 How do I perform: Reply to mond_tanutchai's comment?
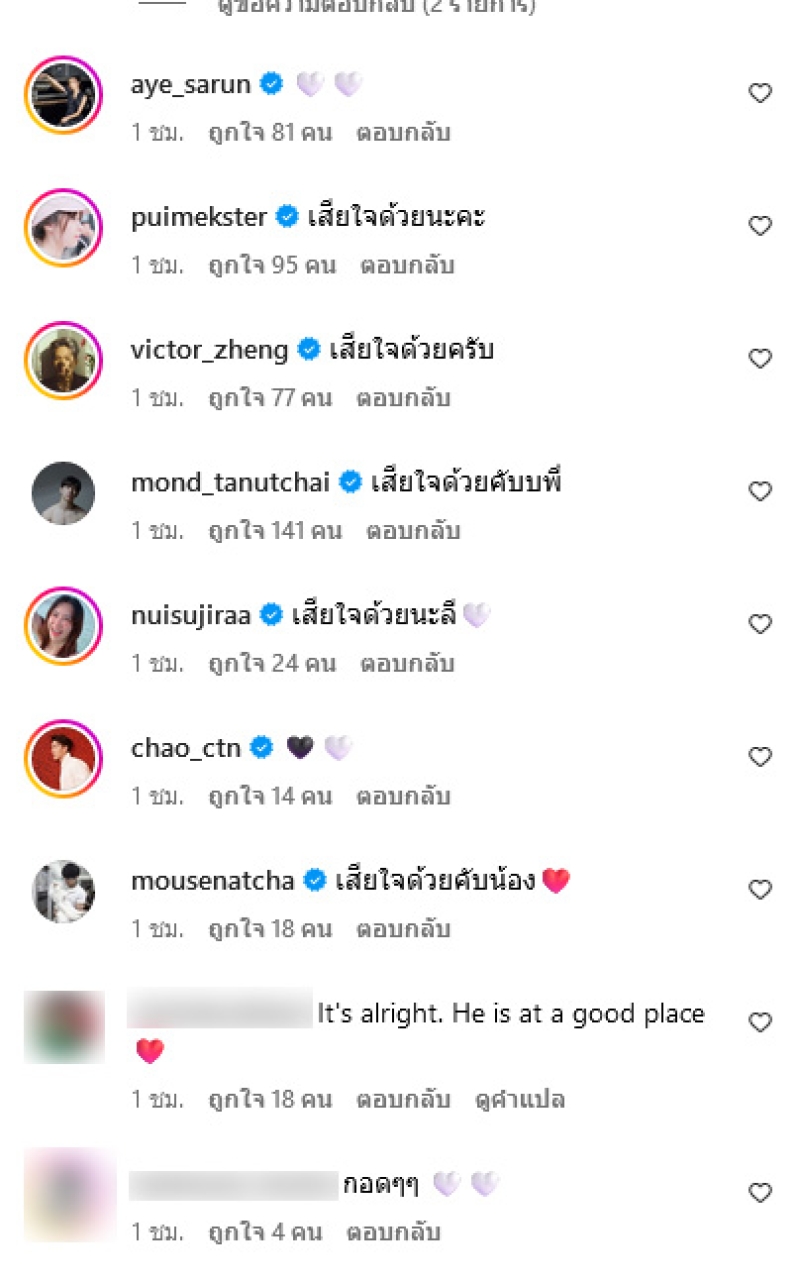(x=413, y=531)
